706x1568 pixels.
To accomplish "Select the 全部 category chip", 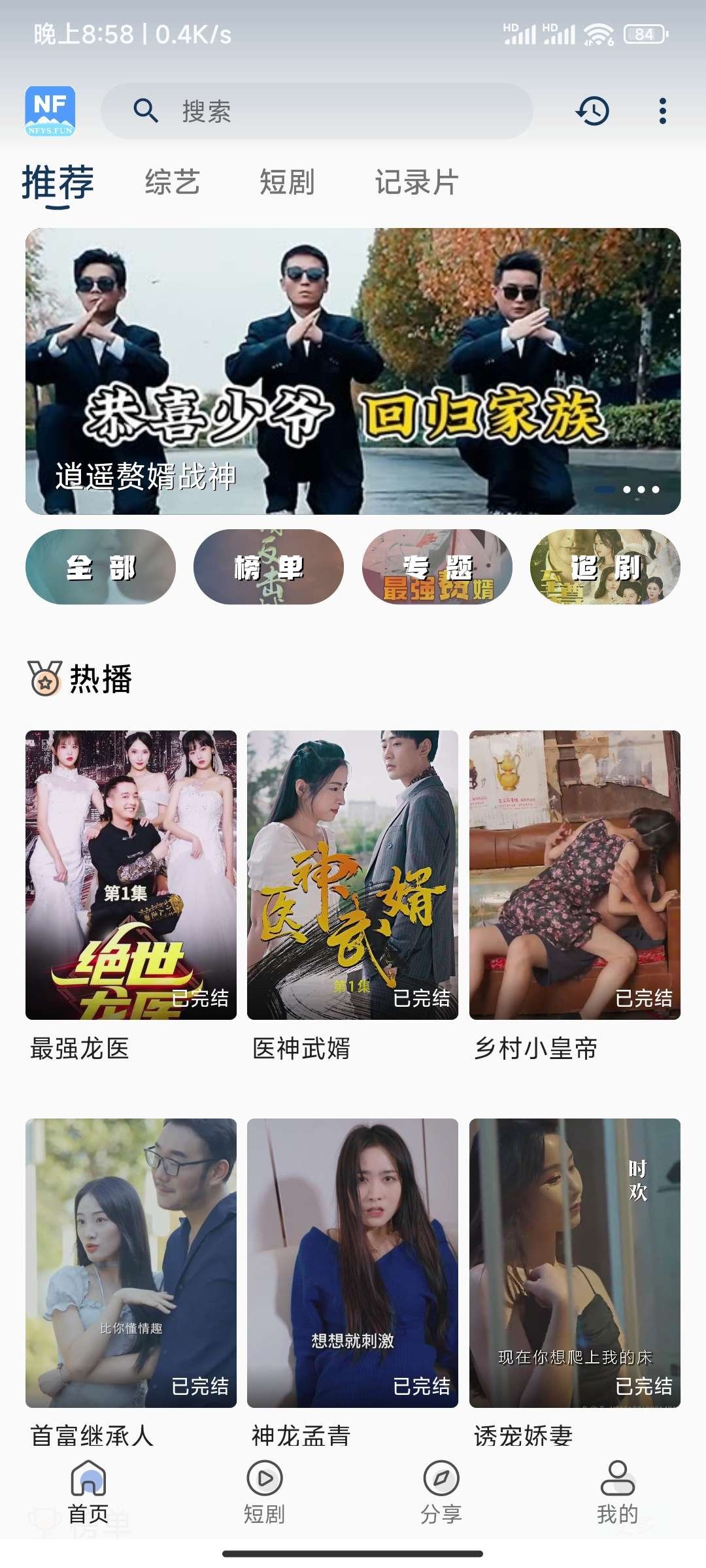I will click(101, 567).
